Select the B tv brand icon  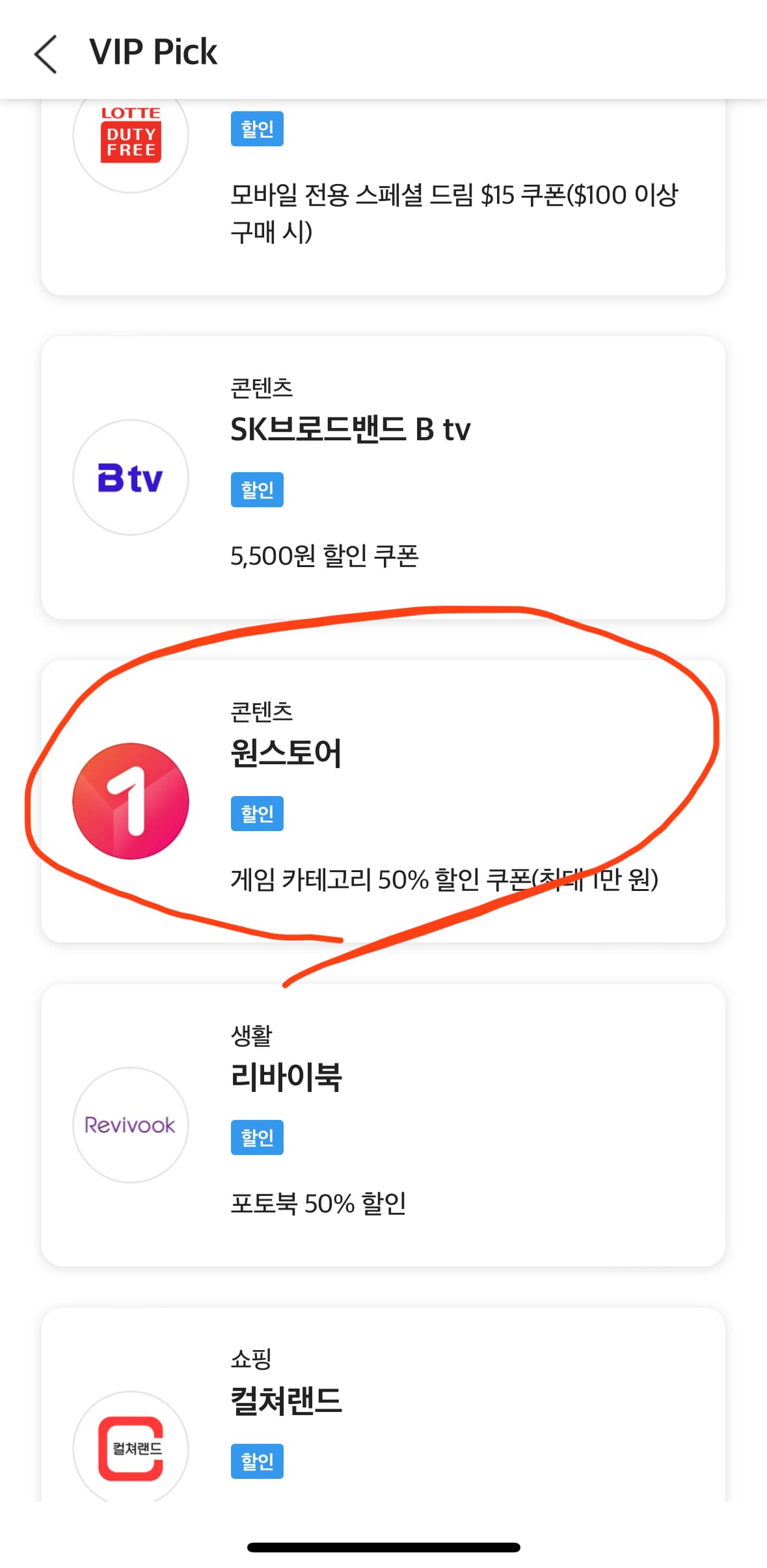tap(130, 478)
